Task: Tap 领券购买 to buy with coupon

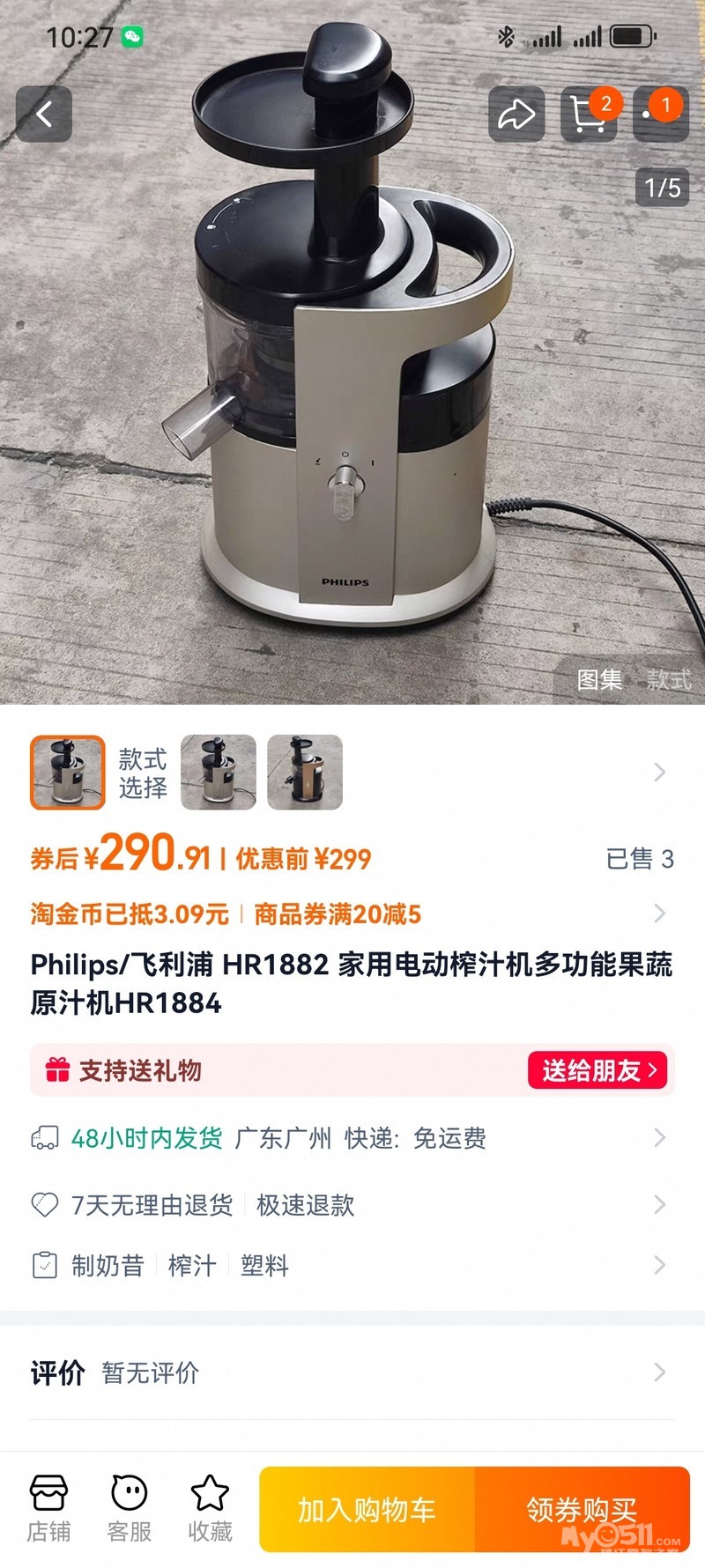Action: pos(582,1509)
